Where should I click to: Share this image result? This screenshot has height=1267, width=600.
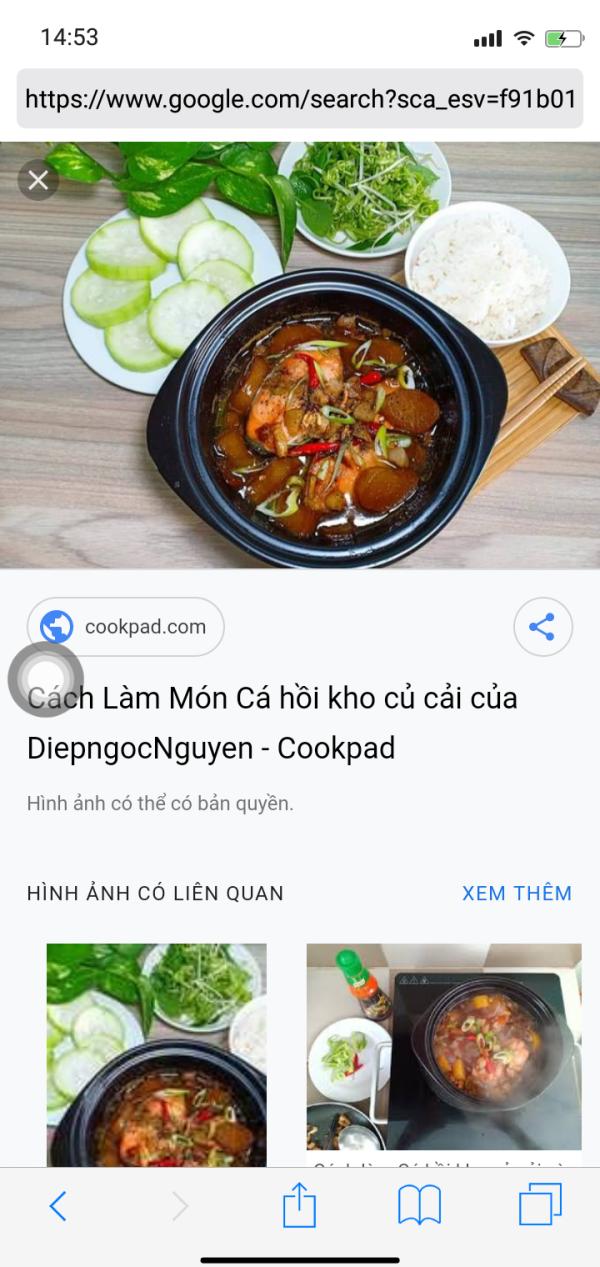click(x=542, y=627)
